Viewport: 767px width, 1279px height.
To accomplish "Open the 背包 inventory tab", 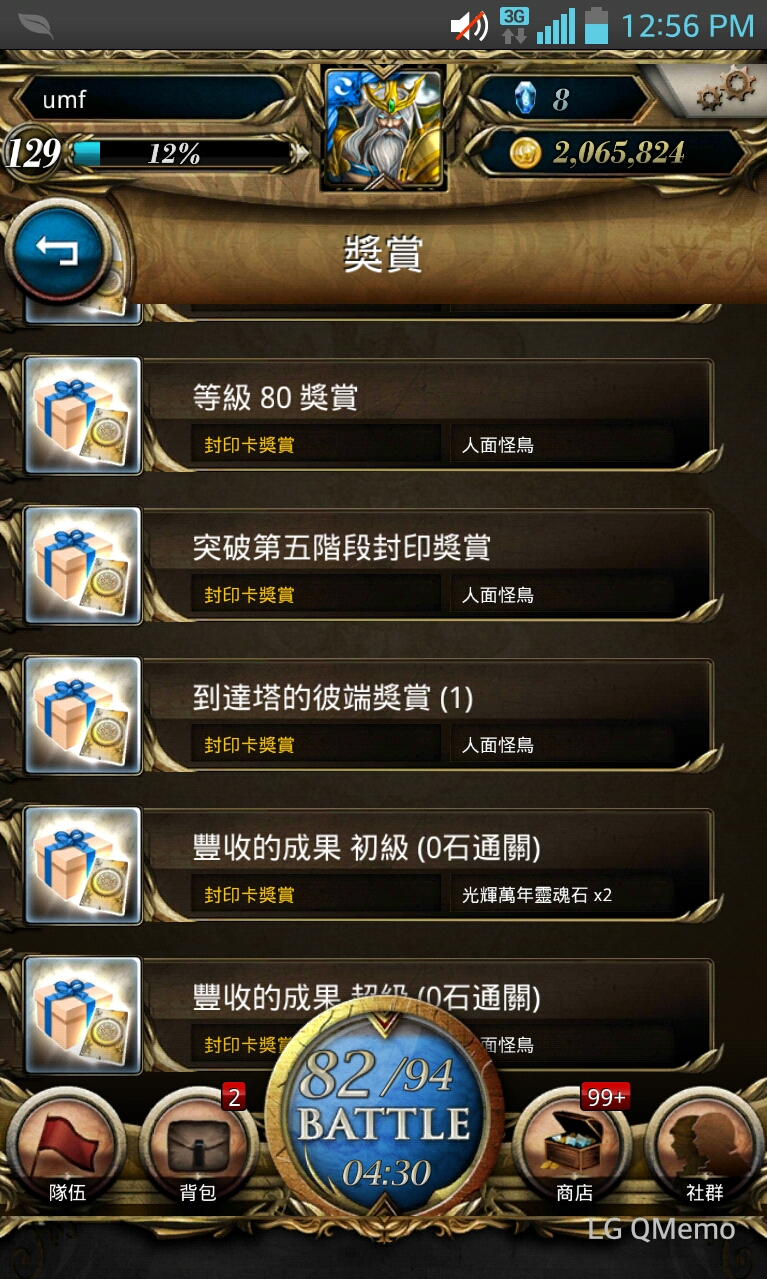I will click(198, 1148).
